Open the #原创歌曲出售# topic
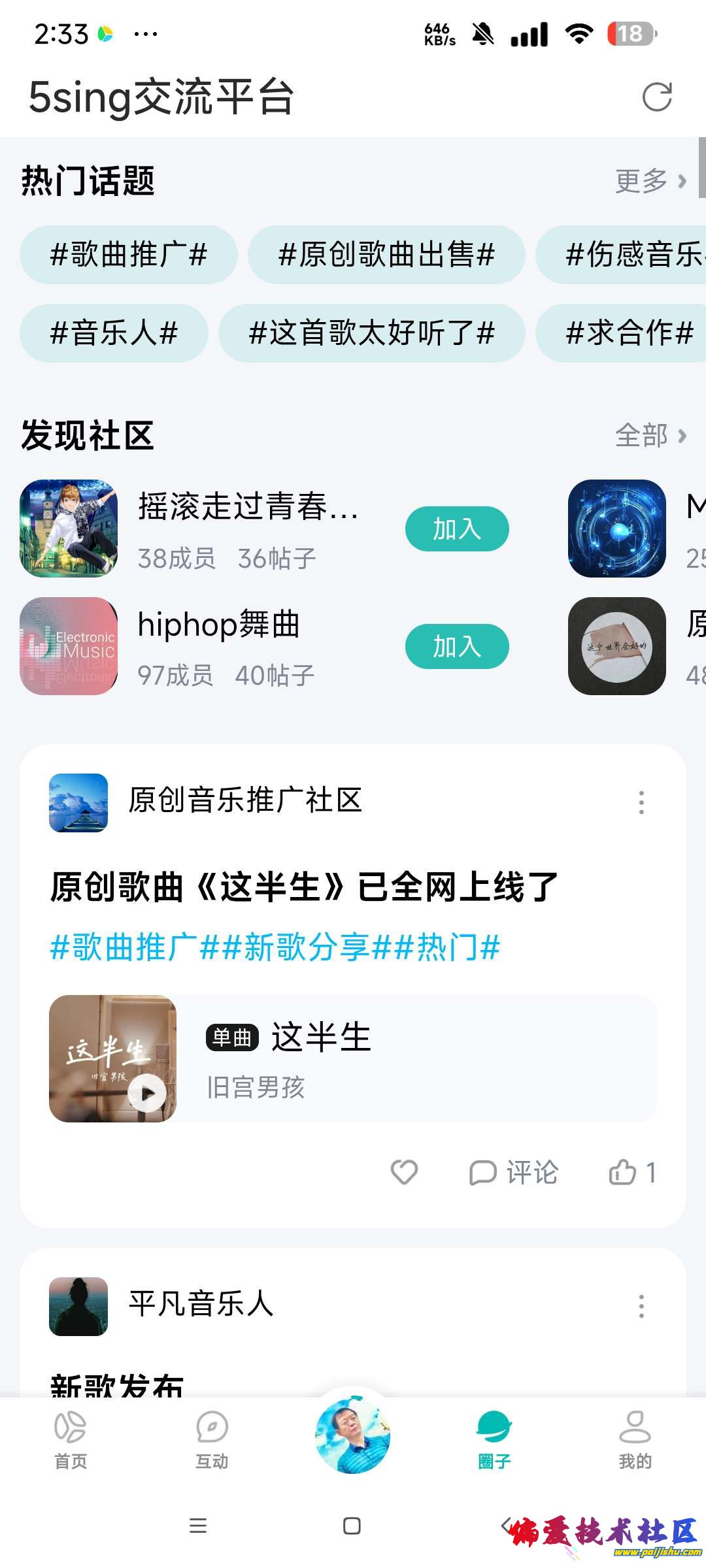 (386, 255)
